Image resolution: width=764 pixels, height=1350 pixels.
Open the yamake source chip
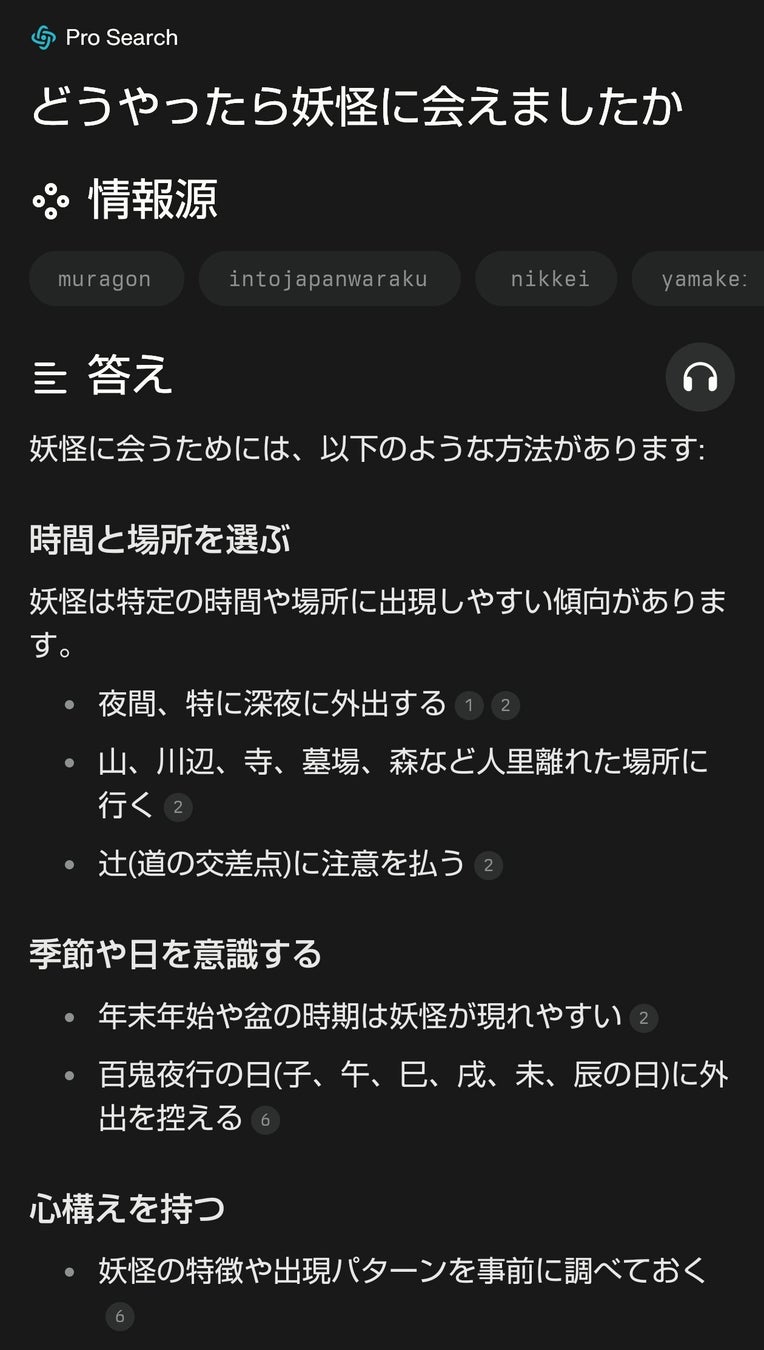702,279
